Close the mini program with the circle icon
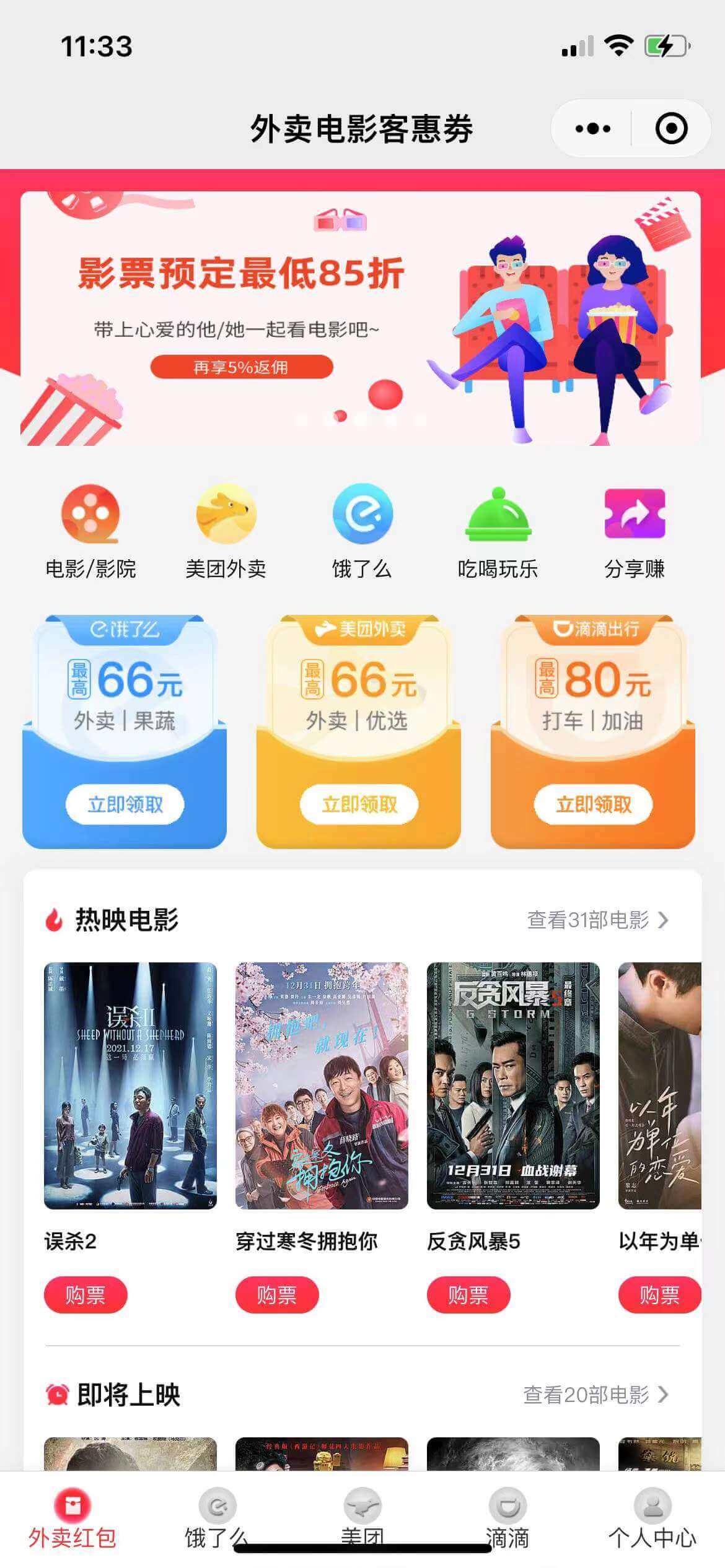Viewport: 725px width, 1568px height. pyautogui.click(x=671, y=129)
